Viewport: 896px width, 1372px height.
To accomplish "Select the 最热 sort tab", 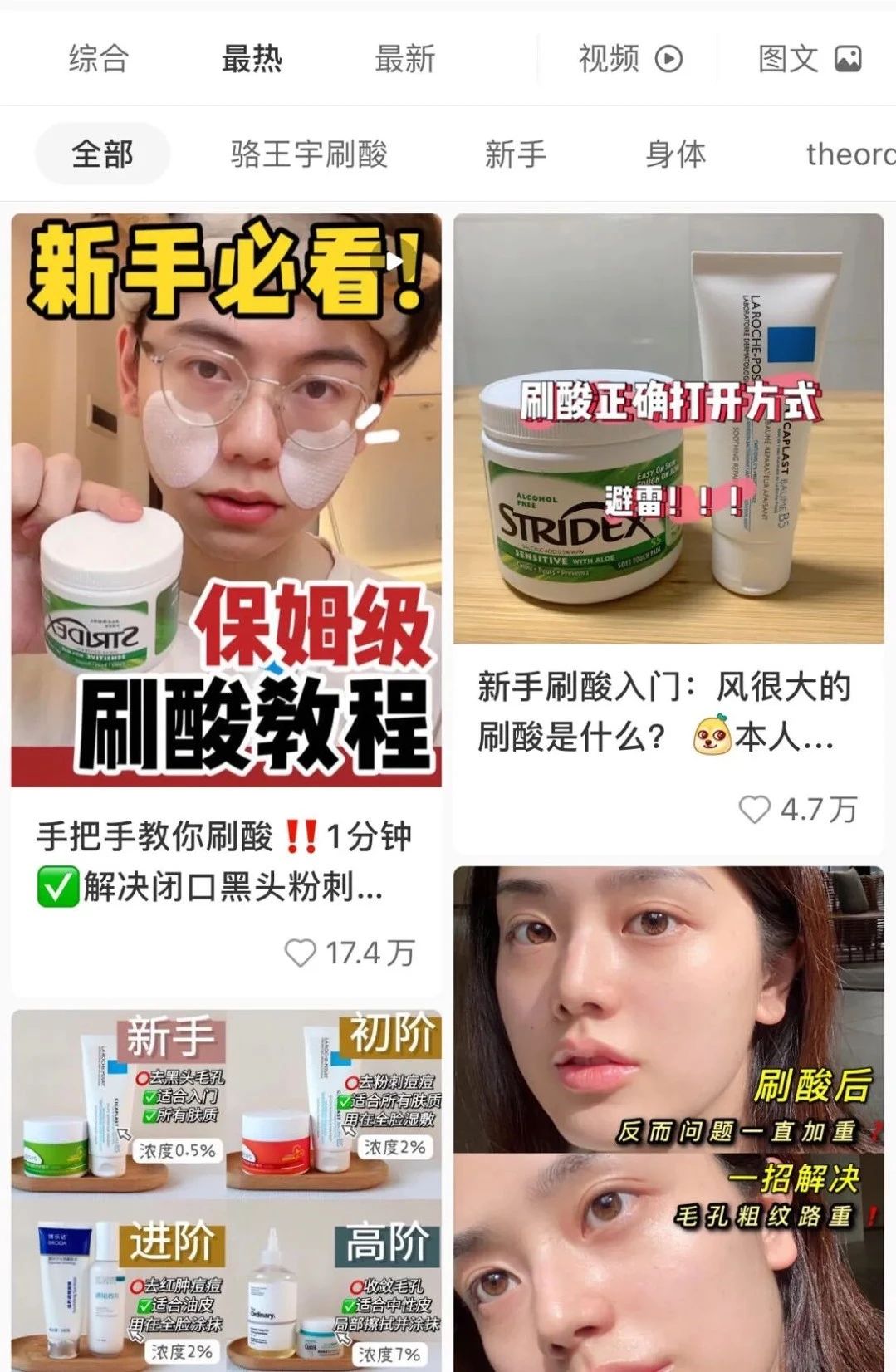I will (x=252, y=59).
